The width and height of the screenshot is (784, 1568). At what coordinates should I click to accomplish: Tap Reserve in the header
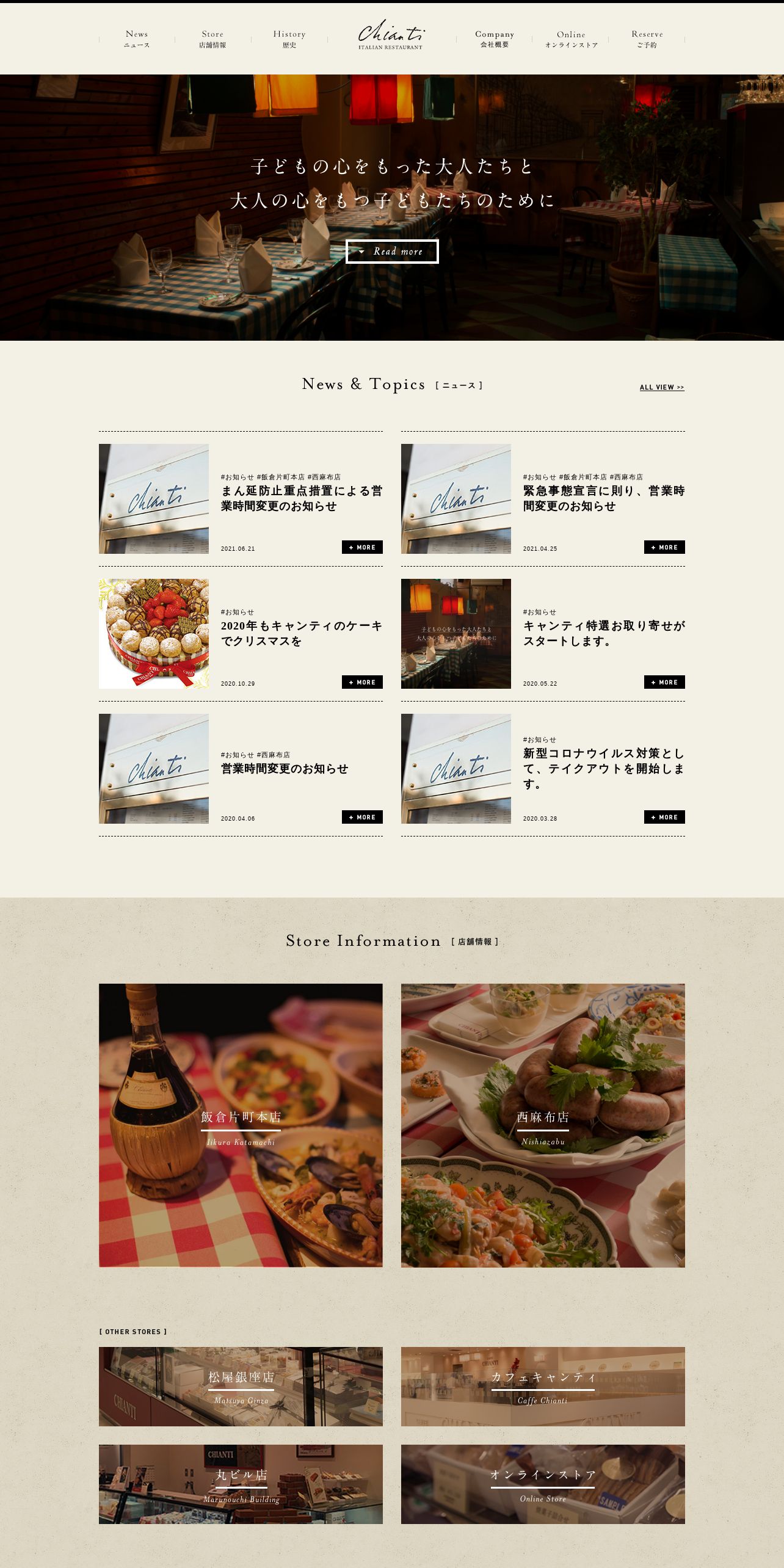pos(647,39)
